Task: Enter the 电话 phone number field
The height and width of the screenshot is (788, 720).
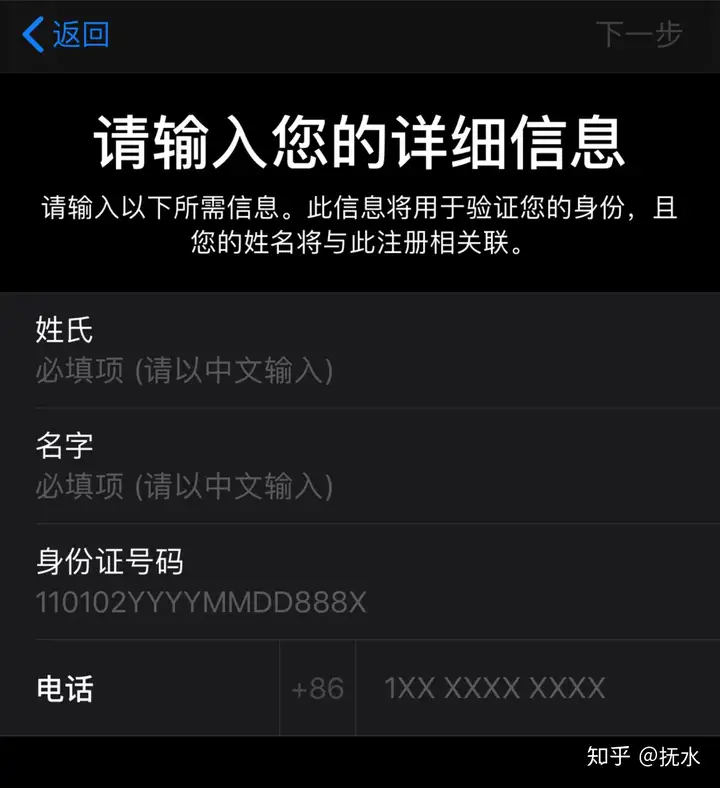Action: pyautogui.click(x=495, y=689)
